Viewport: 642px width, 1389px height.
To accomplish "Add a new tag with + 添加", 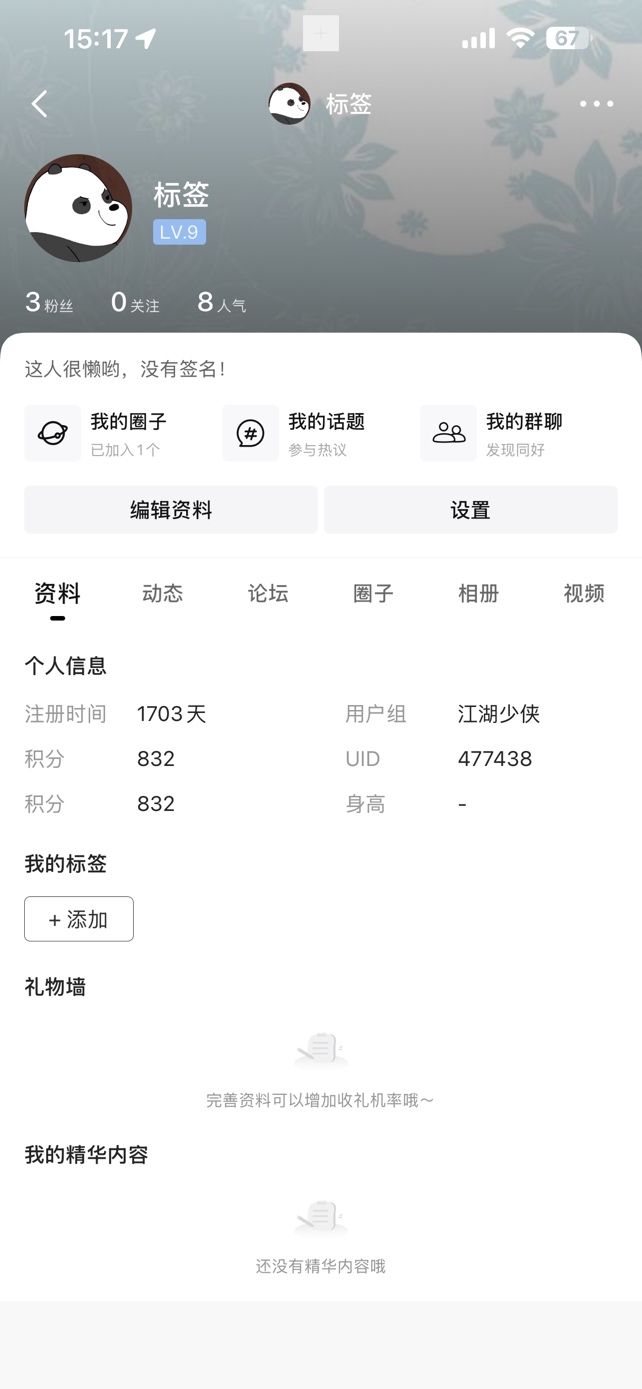I will coord(79,919).
